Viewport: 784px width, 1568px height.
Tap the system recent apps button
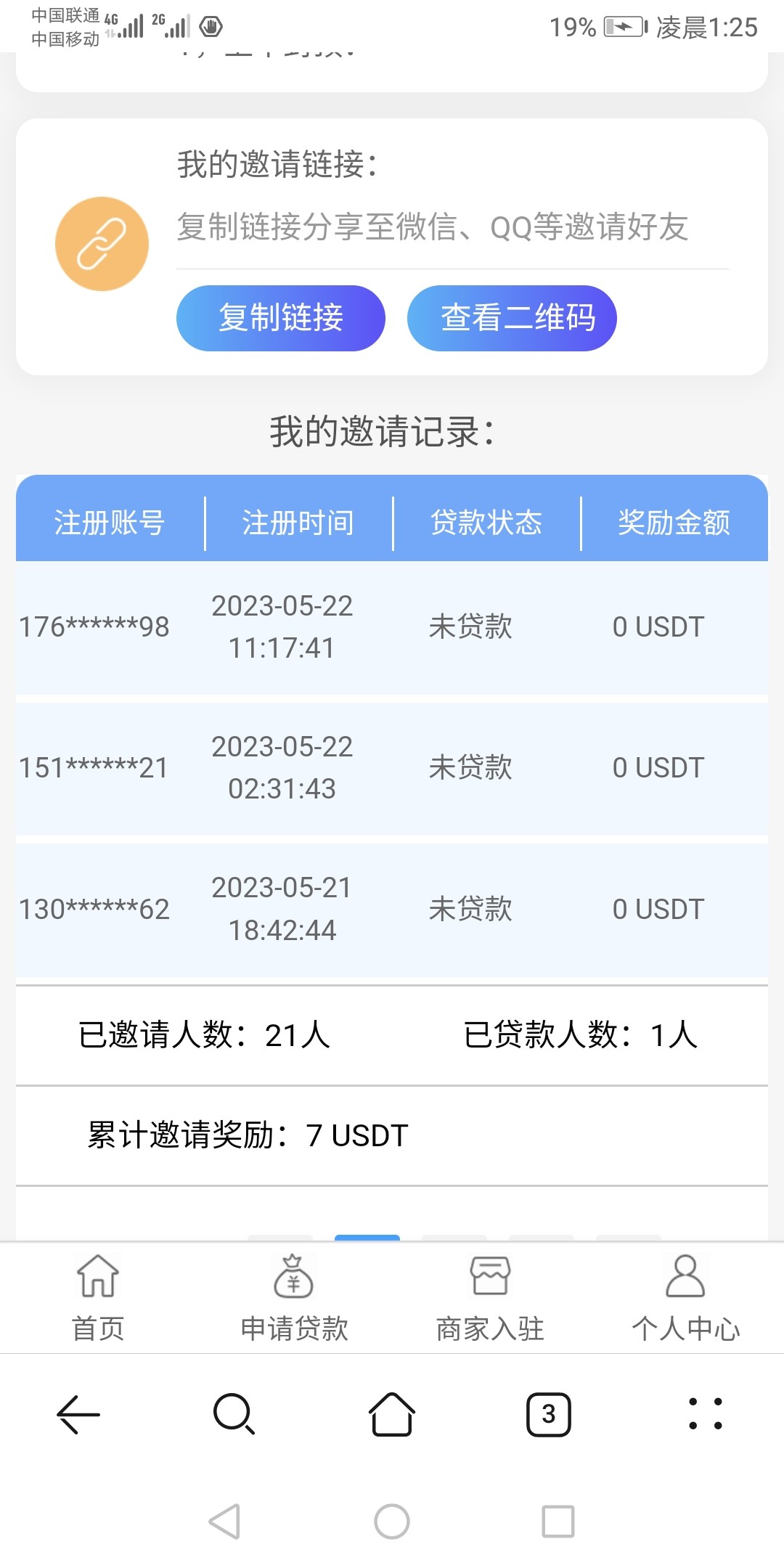pos(558,1522)
